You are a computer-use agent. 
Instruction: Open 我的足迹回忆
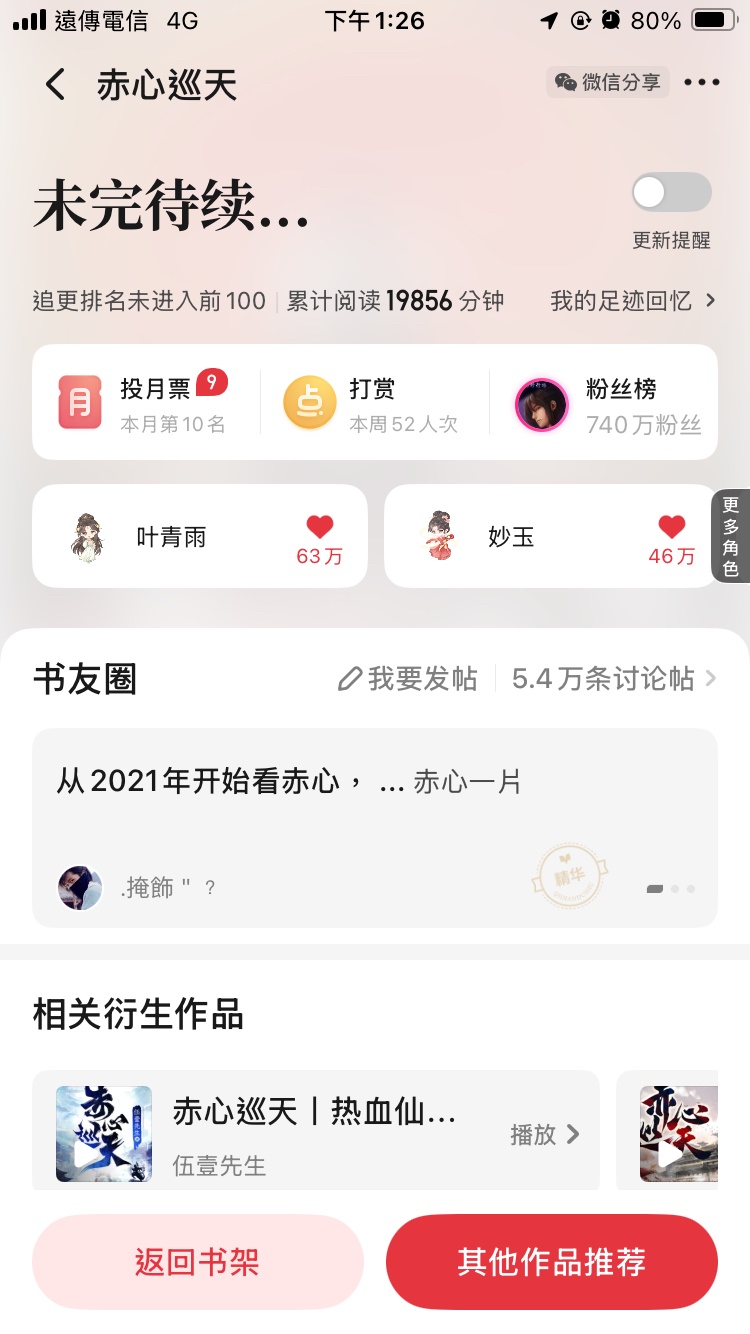pyautogui.click(x=632, y=301)
